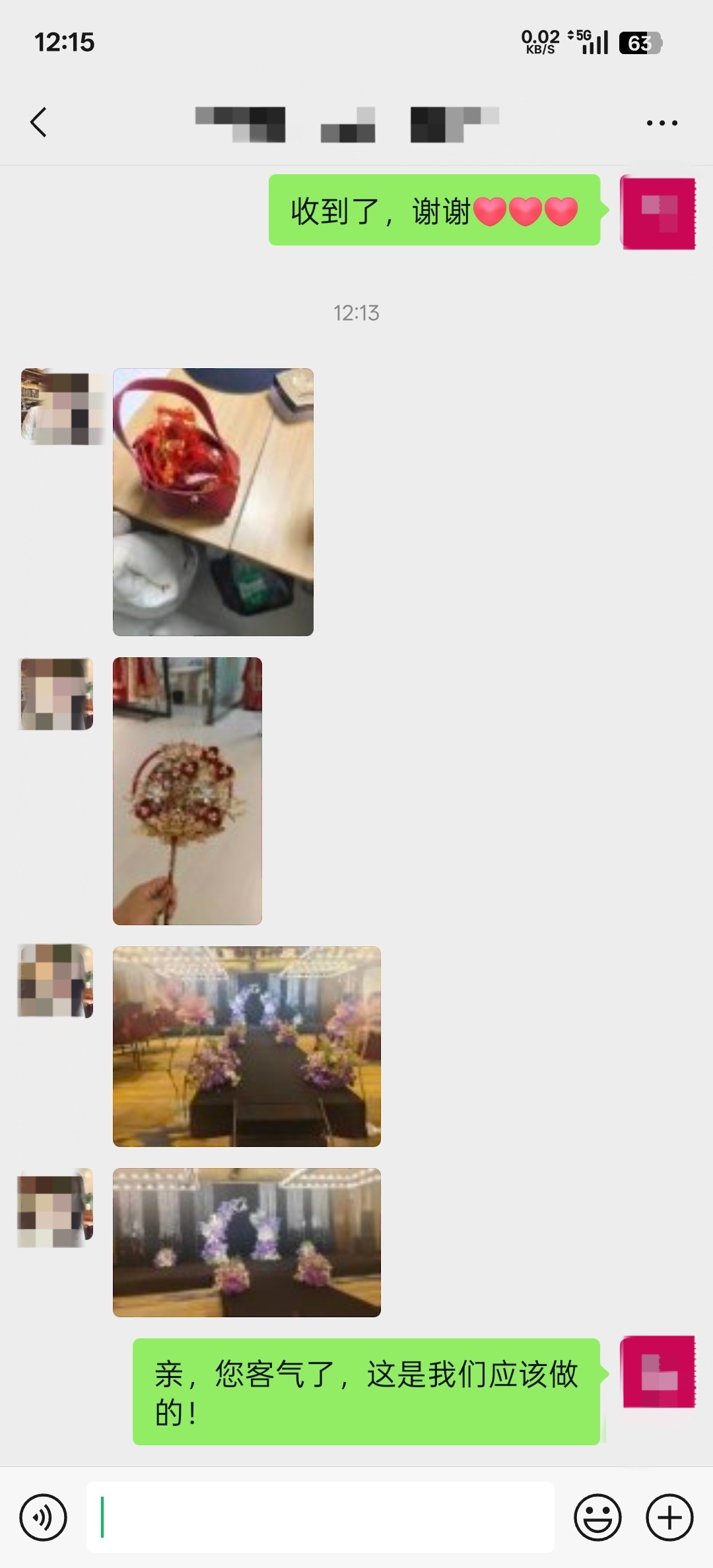Focus the message text field
713x1568 pixels.
(320, 1517)
